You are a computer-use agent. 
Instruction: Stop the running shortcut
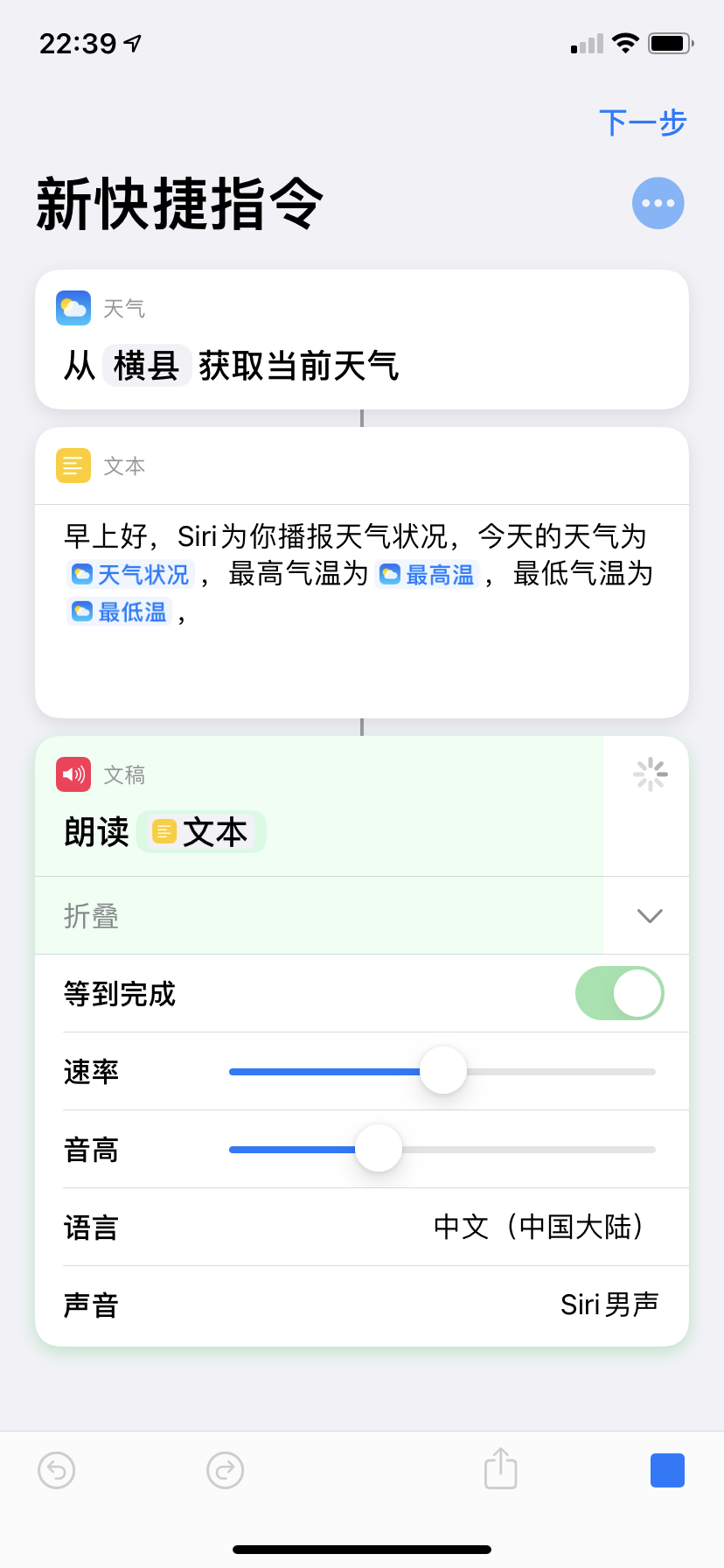(667, 1470)
